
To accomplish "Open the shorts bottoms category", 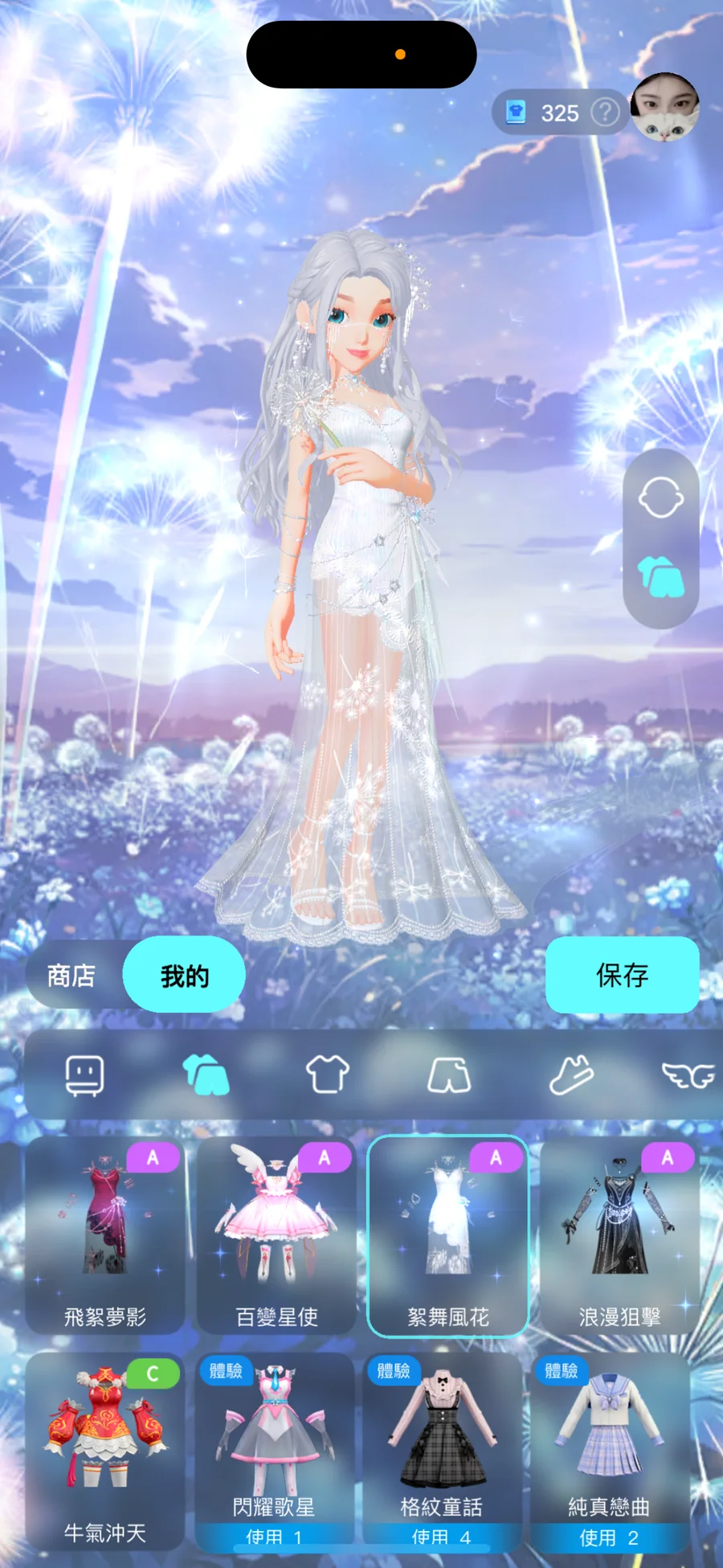I will [449, 1075].
